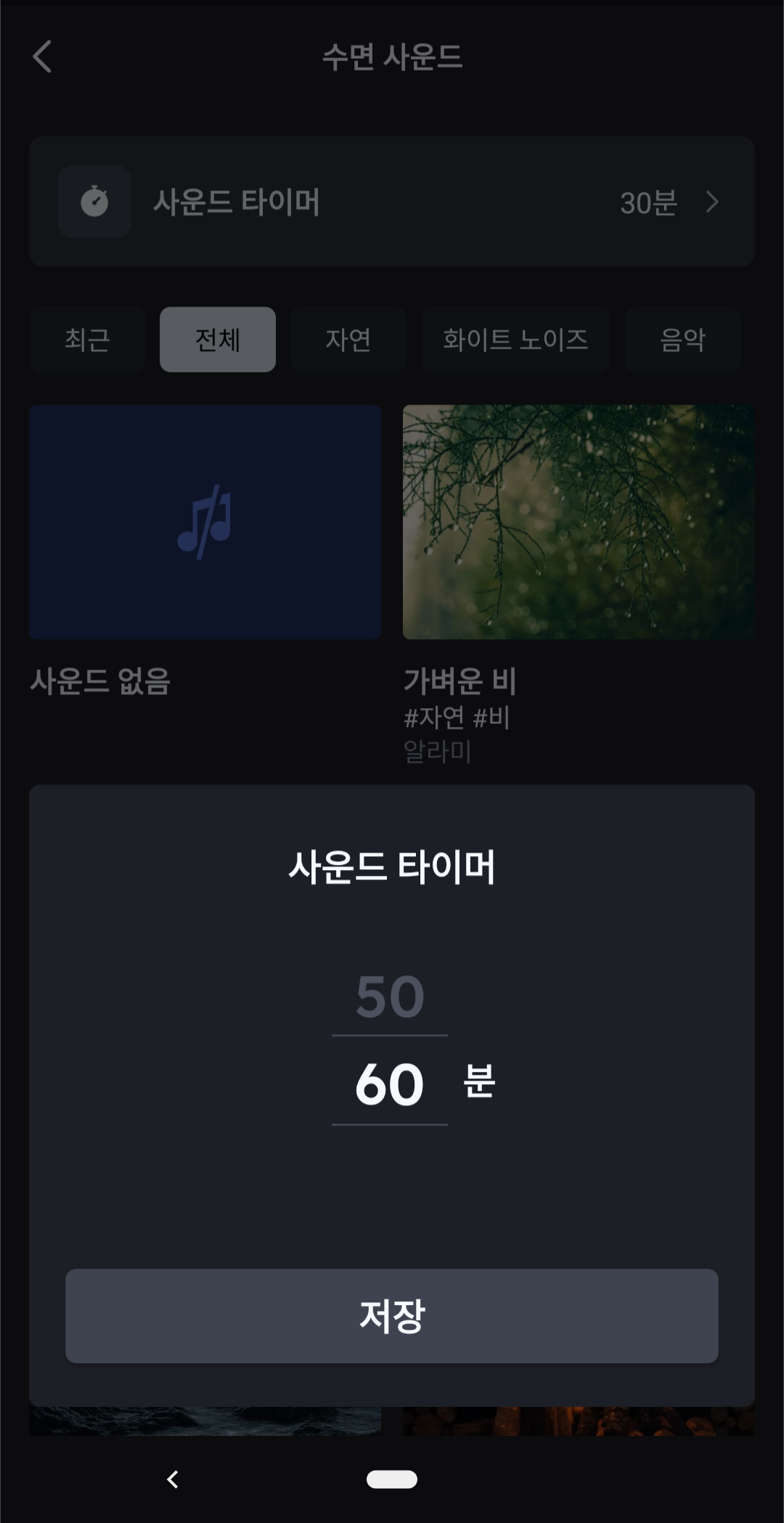
Task: Switch to the 화이트 노이즈 tab
Action: tap(515, 339)
